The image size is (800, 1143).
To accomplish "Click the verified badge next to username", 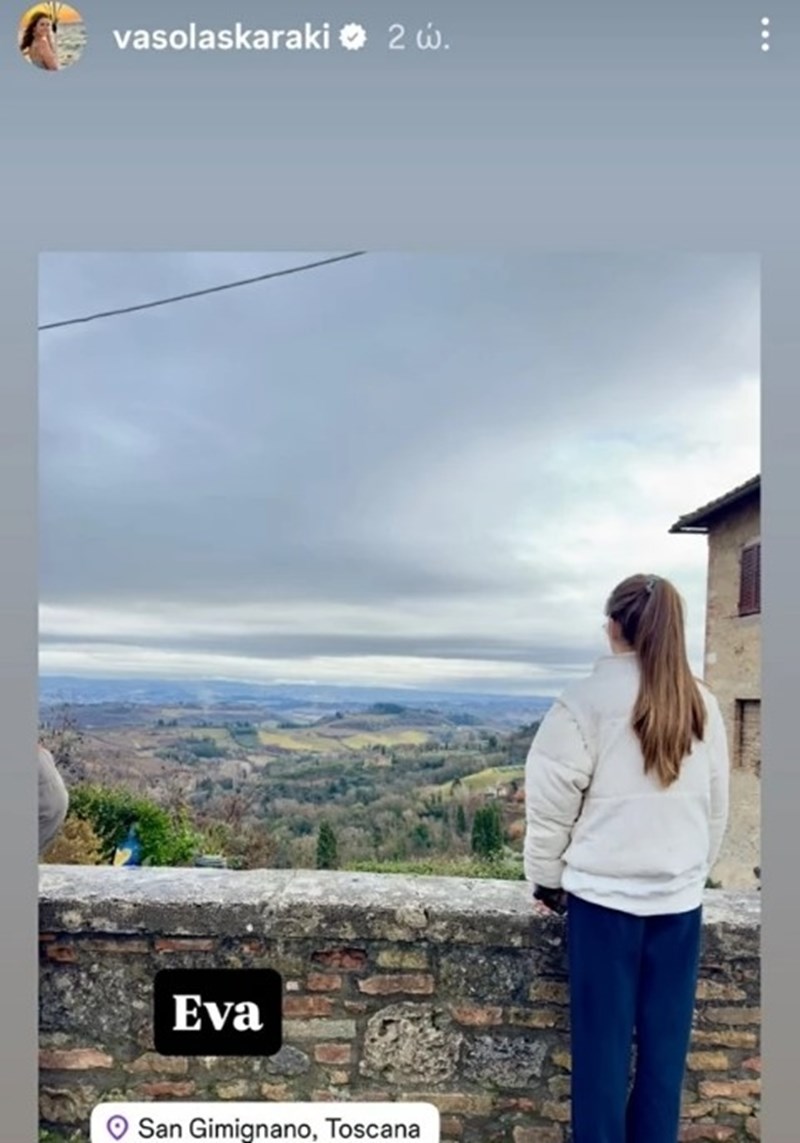I will [x=351, y=38].
